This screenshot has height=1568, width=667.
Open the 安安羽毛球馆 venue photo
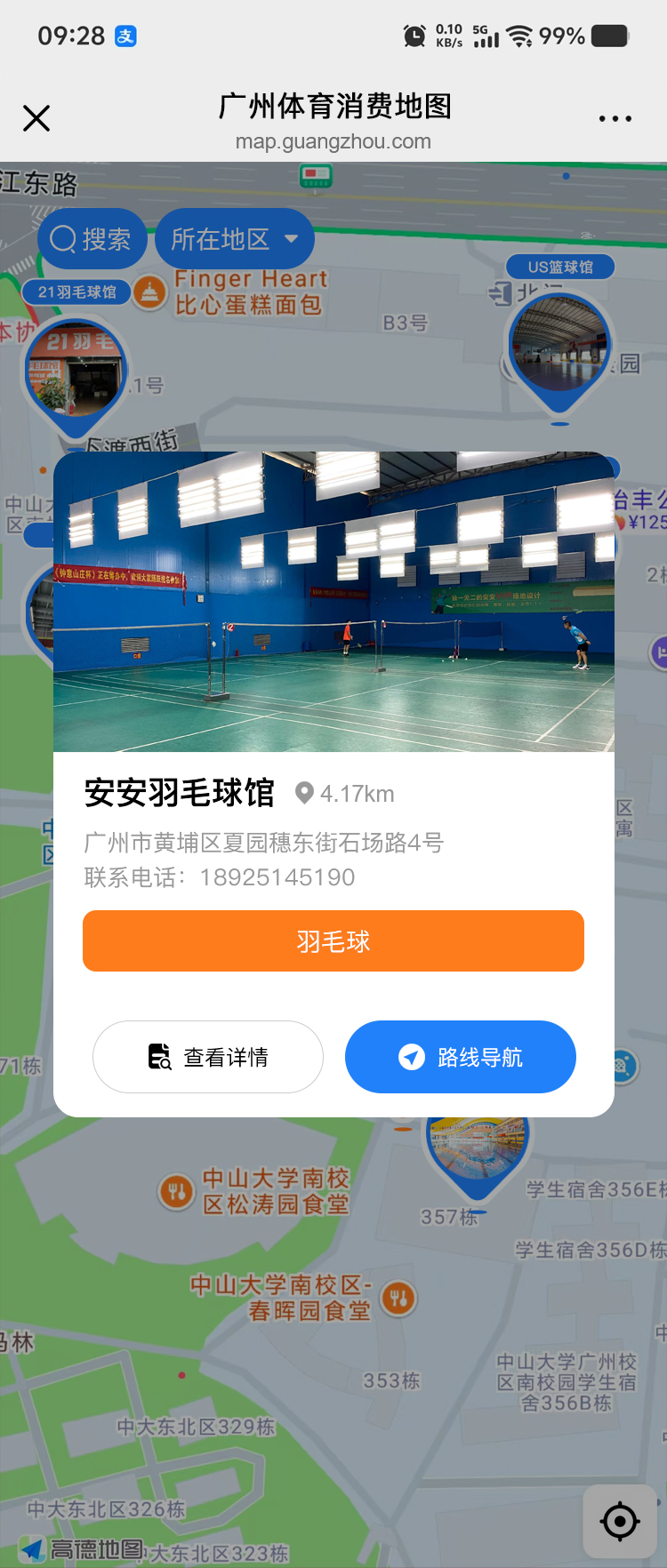[333, 602]
